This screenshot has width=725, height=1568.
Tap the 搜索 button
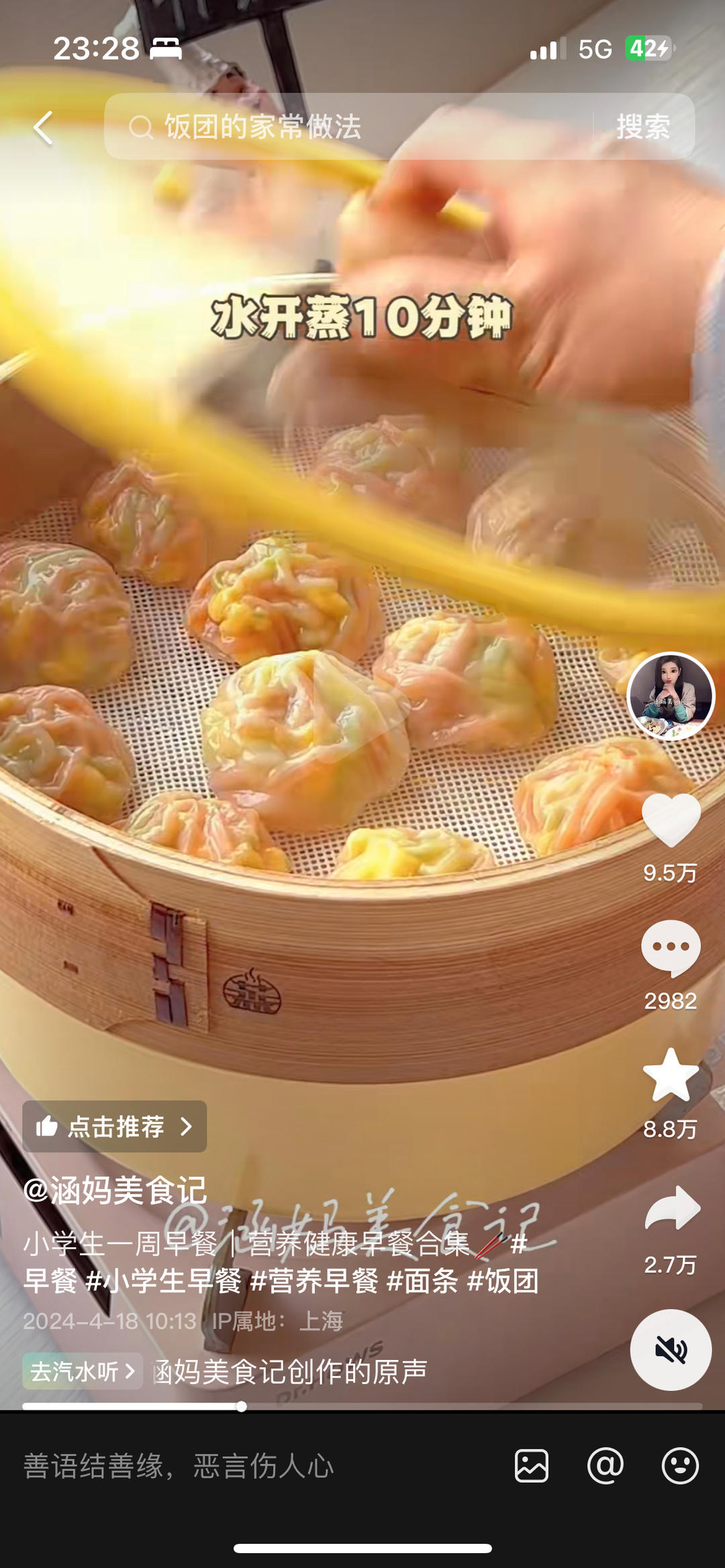tap(642, 127)
